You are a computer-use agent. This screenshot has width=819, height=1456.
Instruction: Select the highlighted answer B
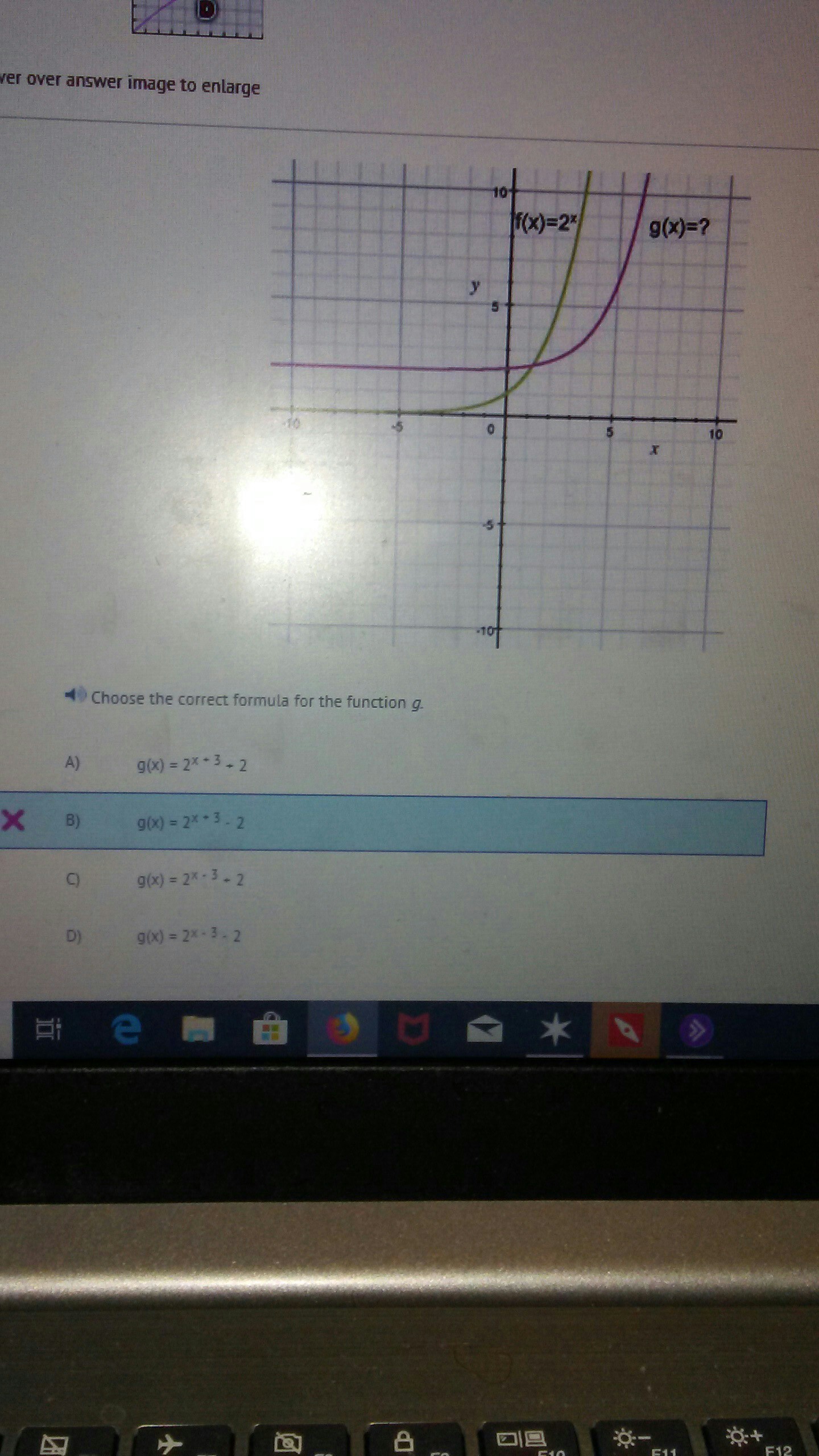[x=191, y=822]
